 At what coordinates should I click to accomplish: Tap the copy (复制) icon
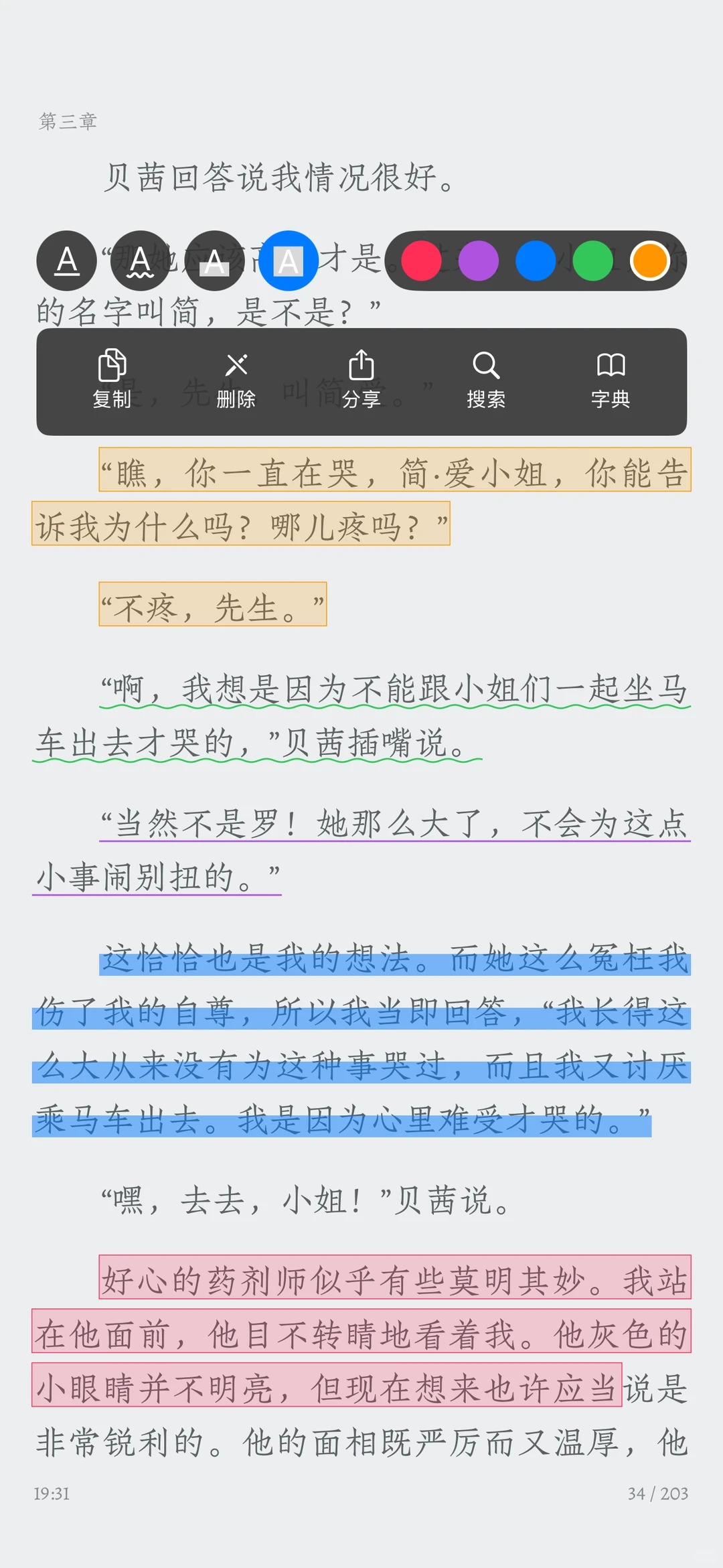(112, 366)
